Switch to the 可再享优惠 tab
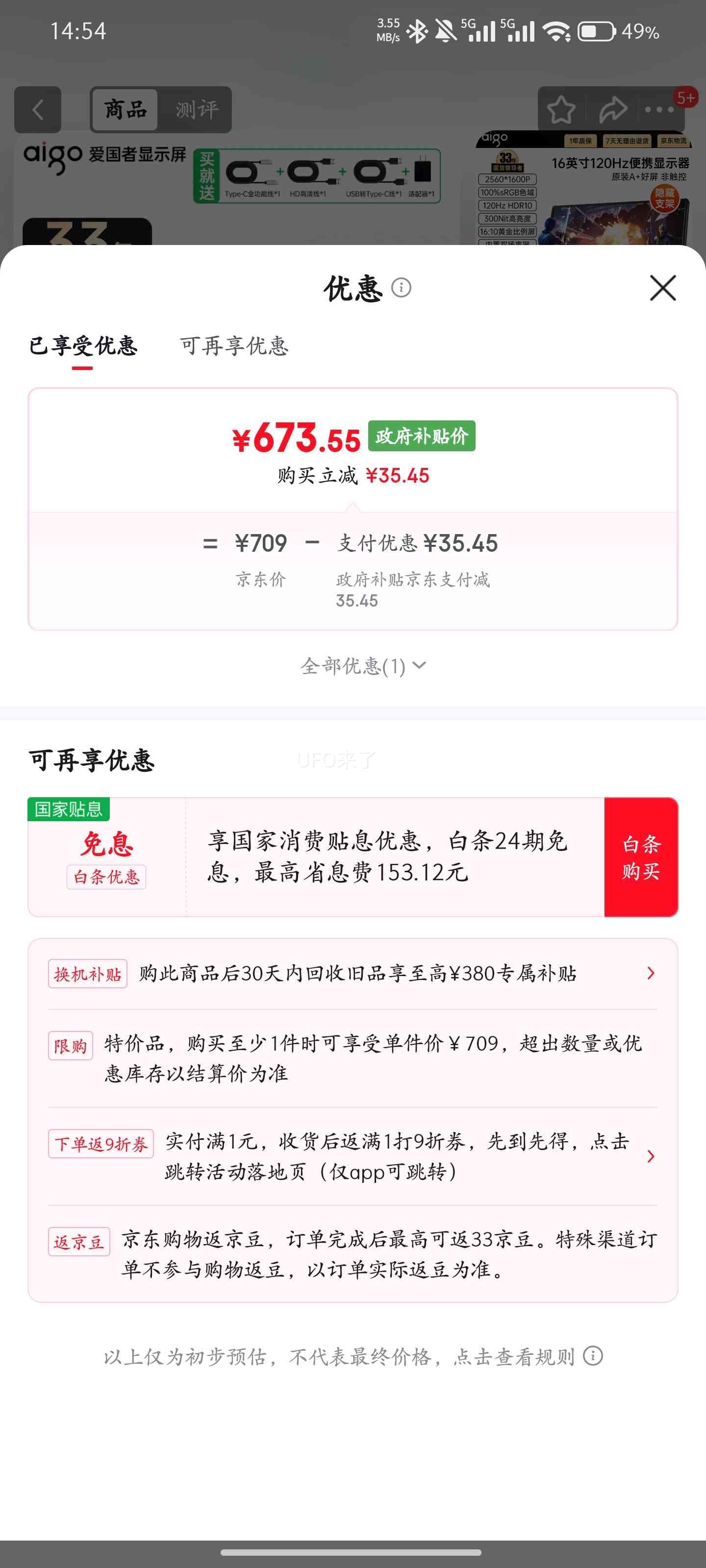Screen dimensions: 706x1568 tap(234, 347)
